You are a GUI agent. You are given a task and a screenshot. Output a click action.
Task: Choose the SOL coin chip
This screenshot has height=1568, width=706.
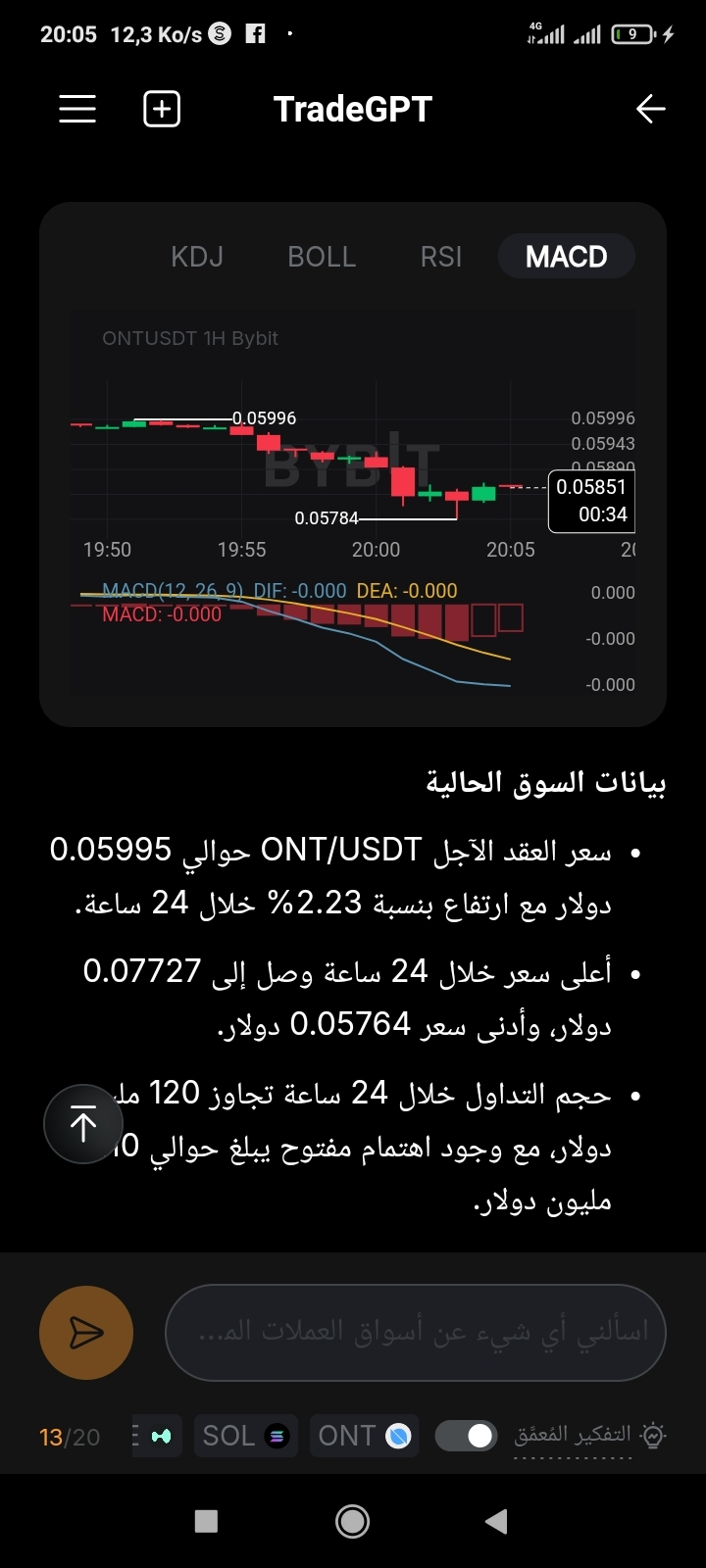click(x=246, y=1436)
